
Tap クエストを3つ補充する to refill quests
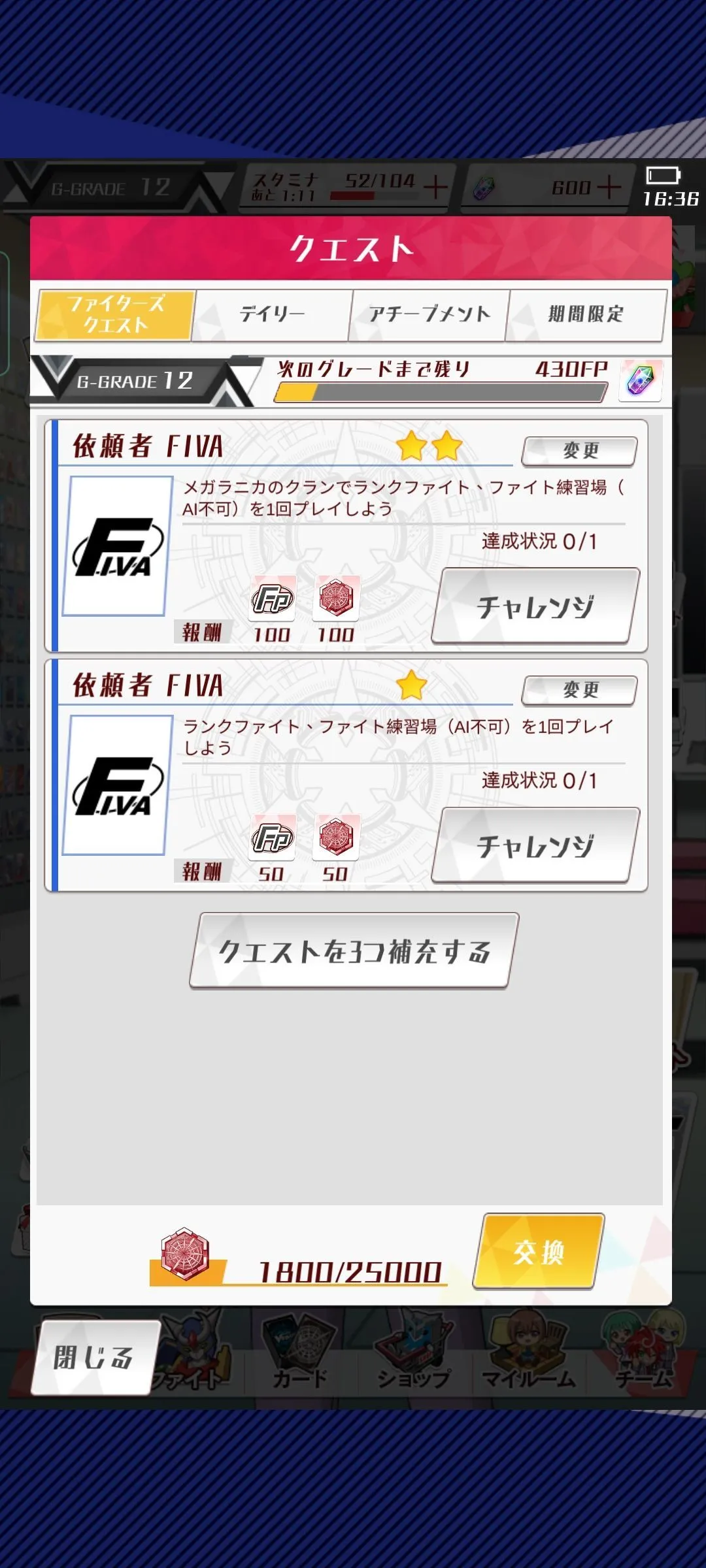point(354,951)
